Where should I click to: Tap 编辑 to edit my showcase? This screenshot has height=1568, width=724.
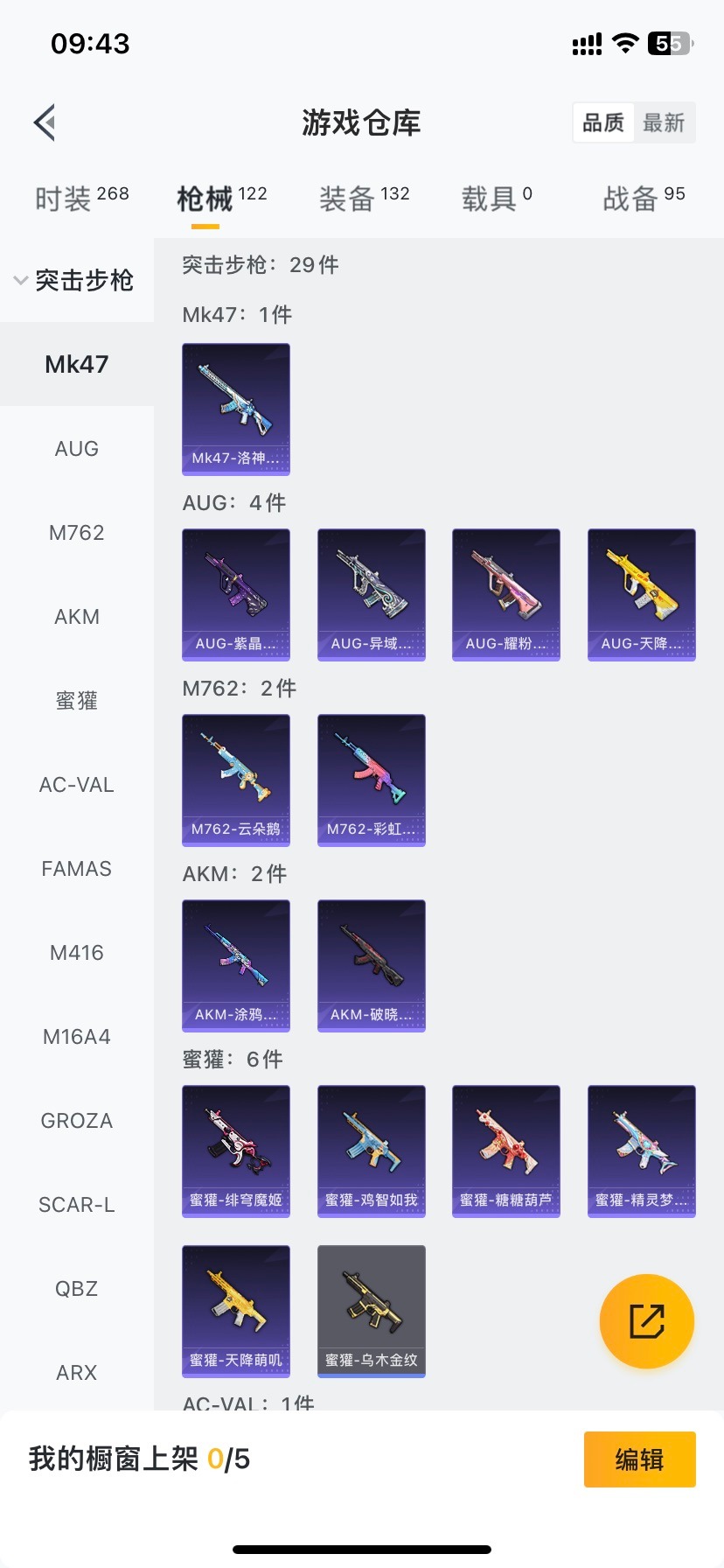click(x=639, y=1459)
